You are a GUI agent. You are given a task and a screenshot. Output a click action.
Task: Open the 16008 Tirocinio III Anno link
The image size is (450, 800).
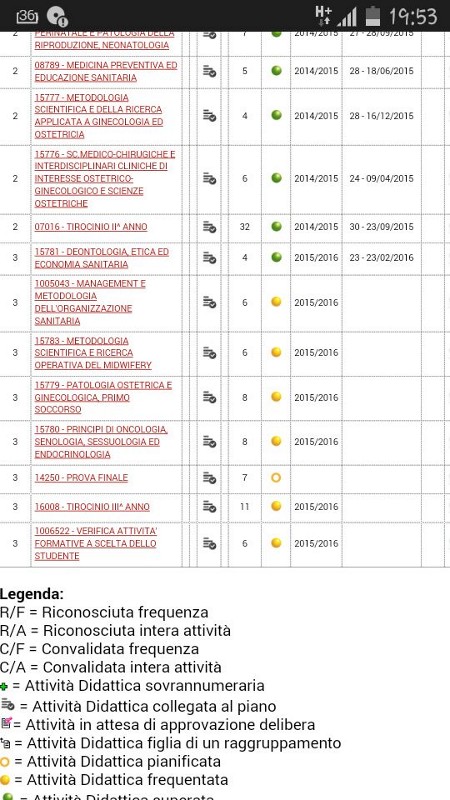(92, 507)
